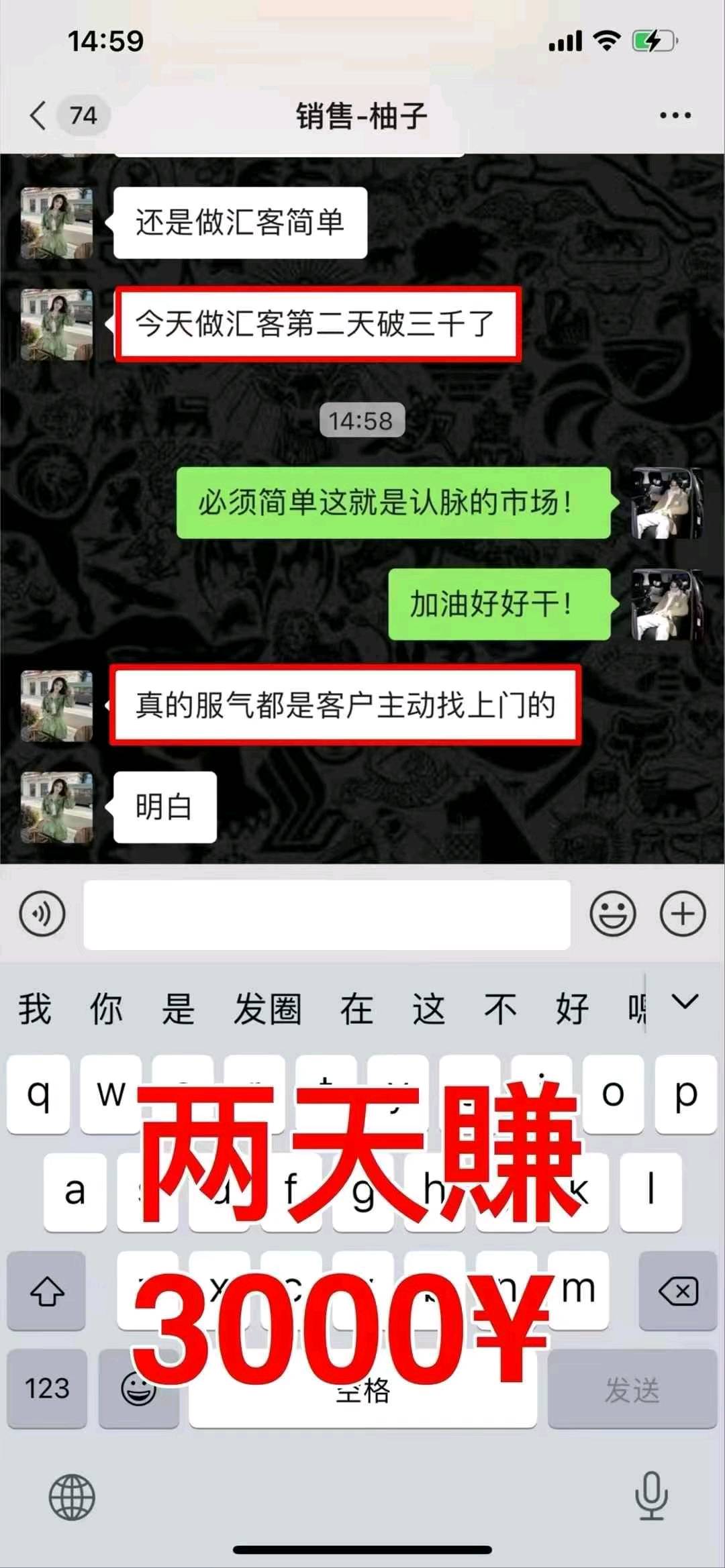Start keyboard dictation with the microphone

click(x=650, y=1496)
